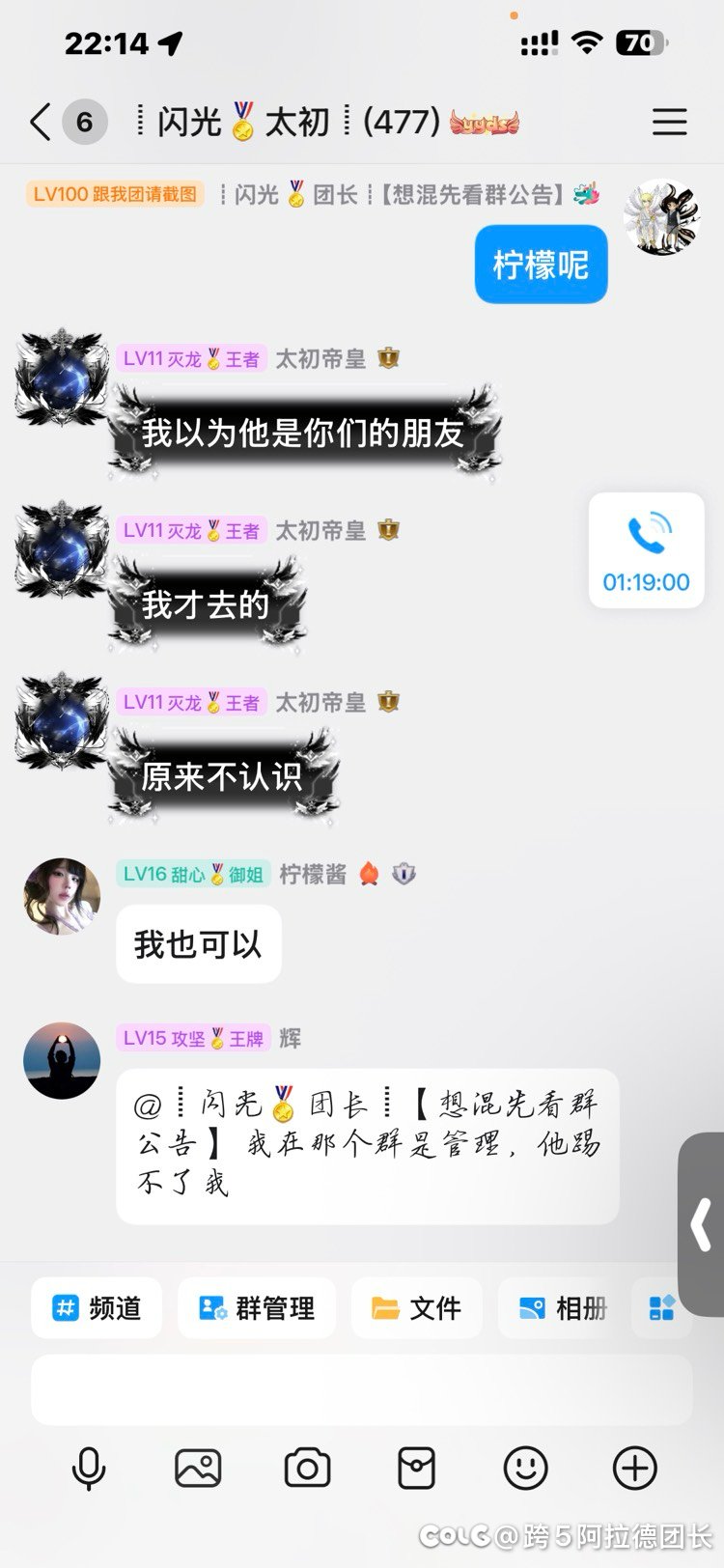Go back to the message list

tap(41, 123)
